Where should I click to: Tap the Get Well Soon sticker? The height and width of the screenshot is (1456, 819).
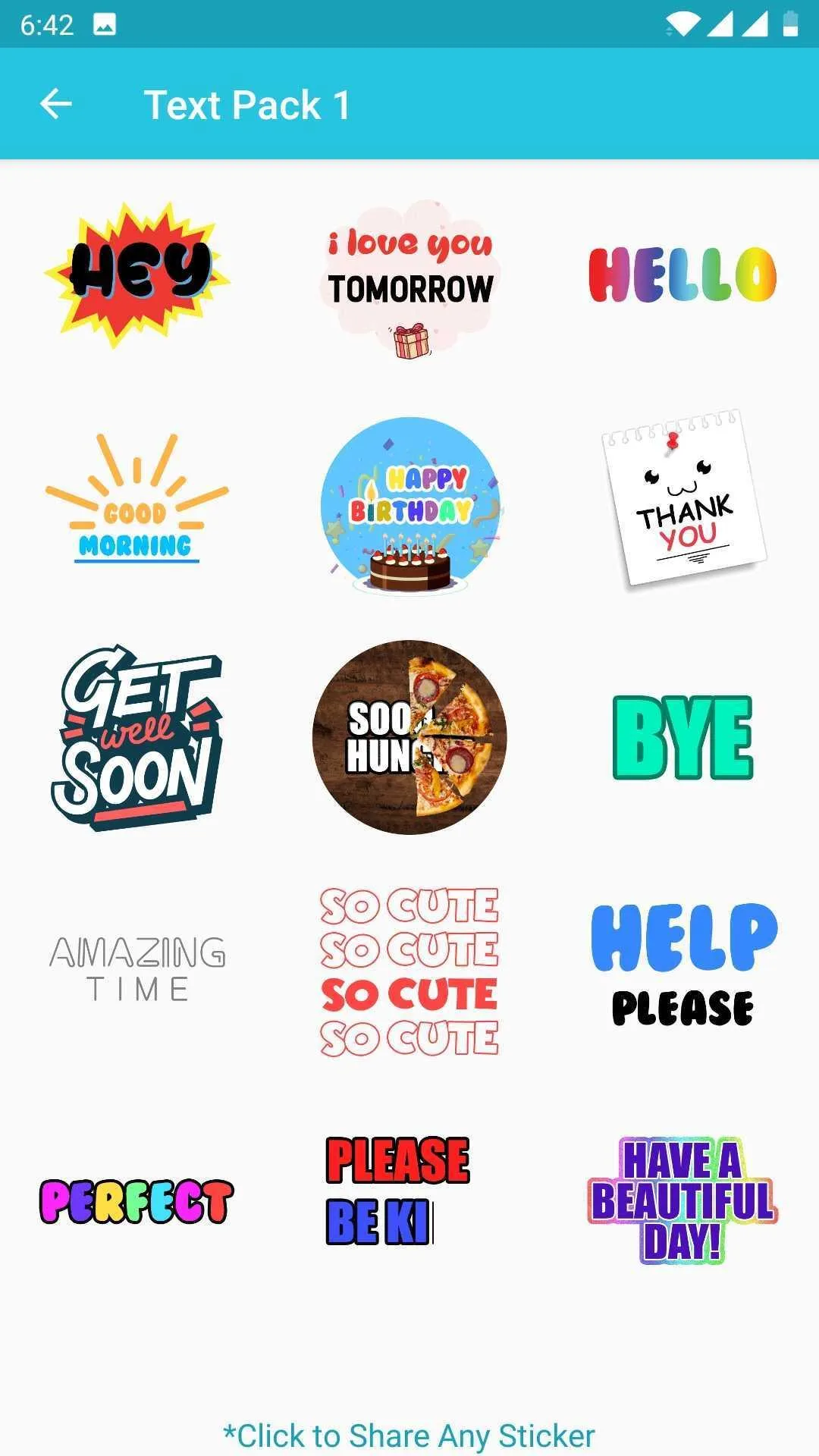click(137, 737)
